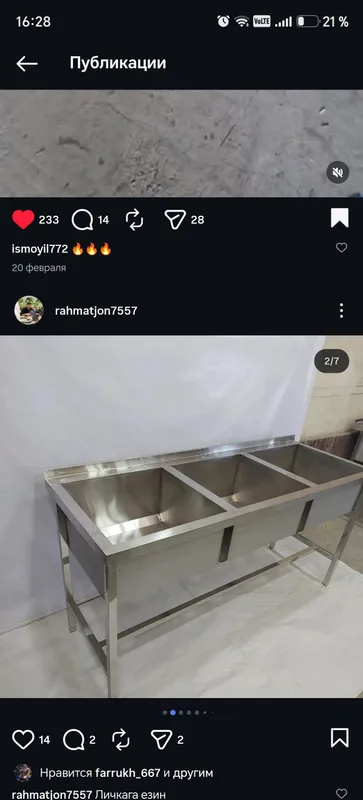Open rahmatjon7557 profile from post header

[96, 311]
